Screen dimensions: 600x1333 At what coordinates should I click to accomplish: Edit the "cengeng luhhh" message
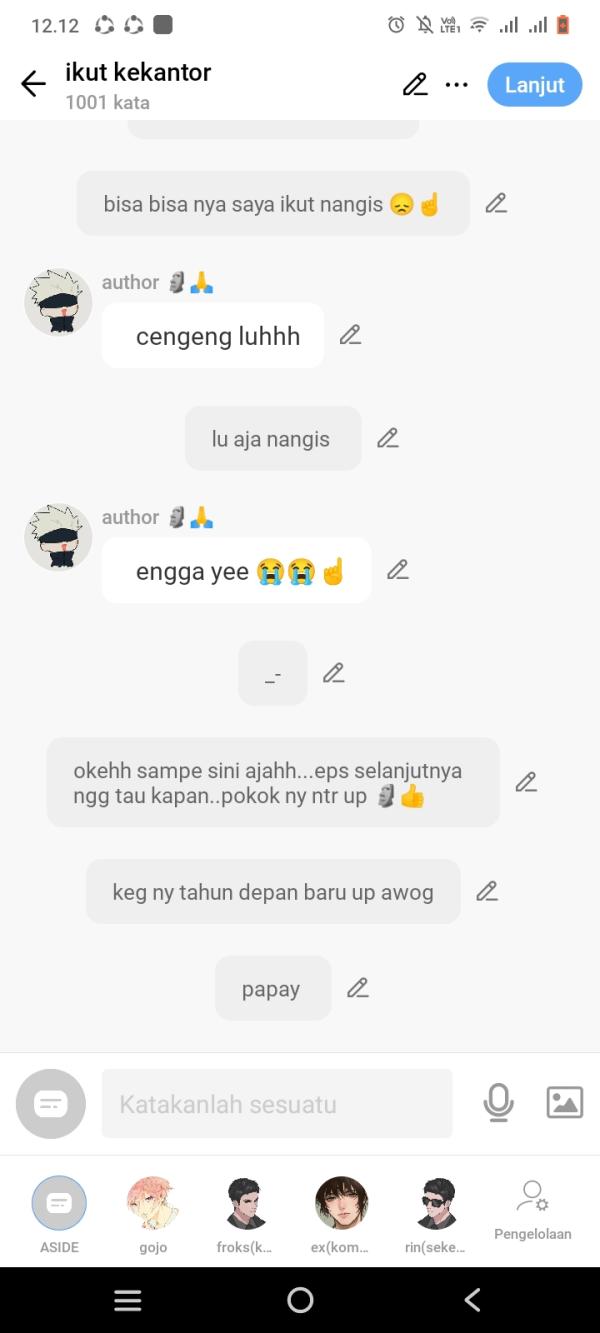coord(350,335)
